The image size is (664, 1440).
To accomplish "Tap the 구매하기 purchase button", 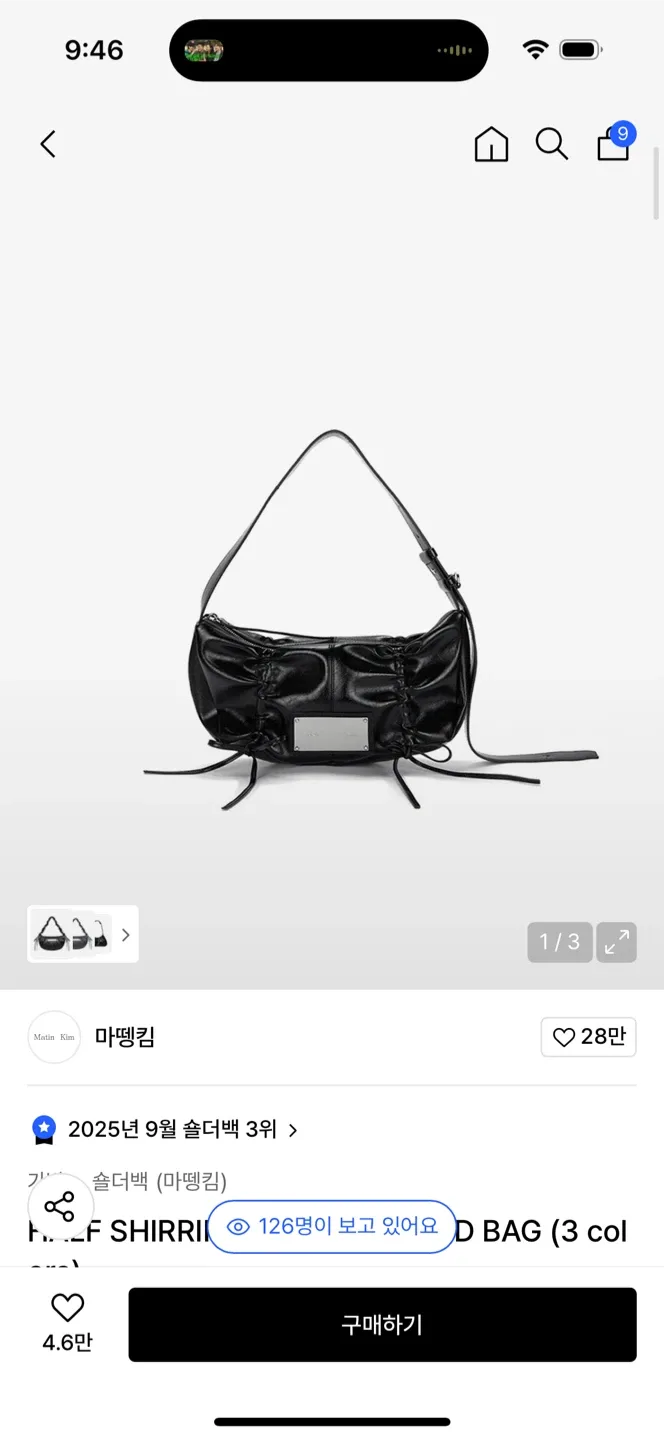I will (x=382, y=1325).
